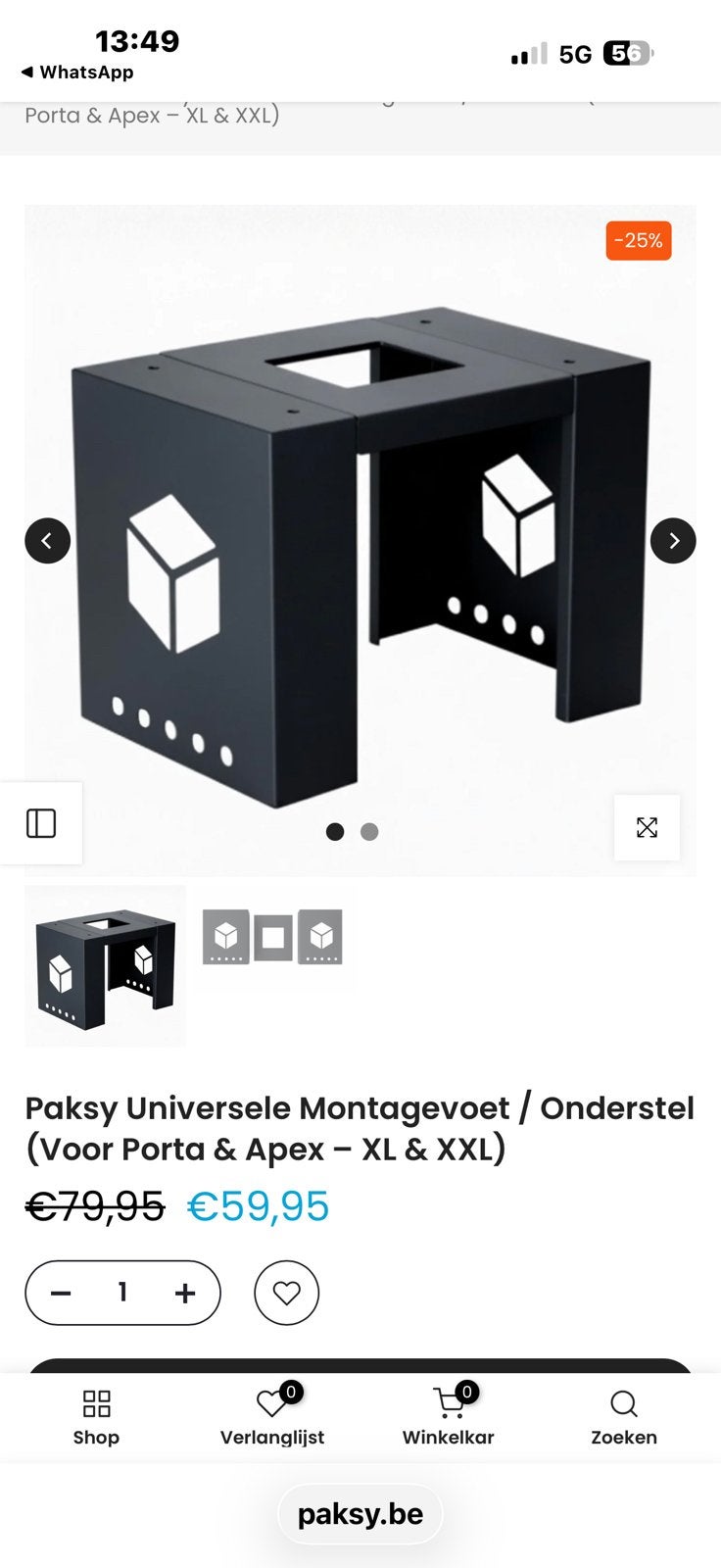Select the second product thumbnail with grey panels
The height and width of the screenshot is (1568, 721).
pos(272,938)
